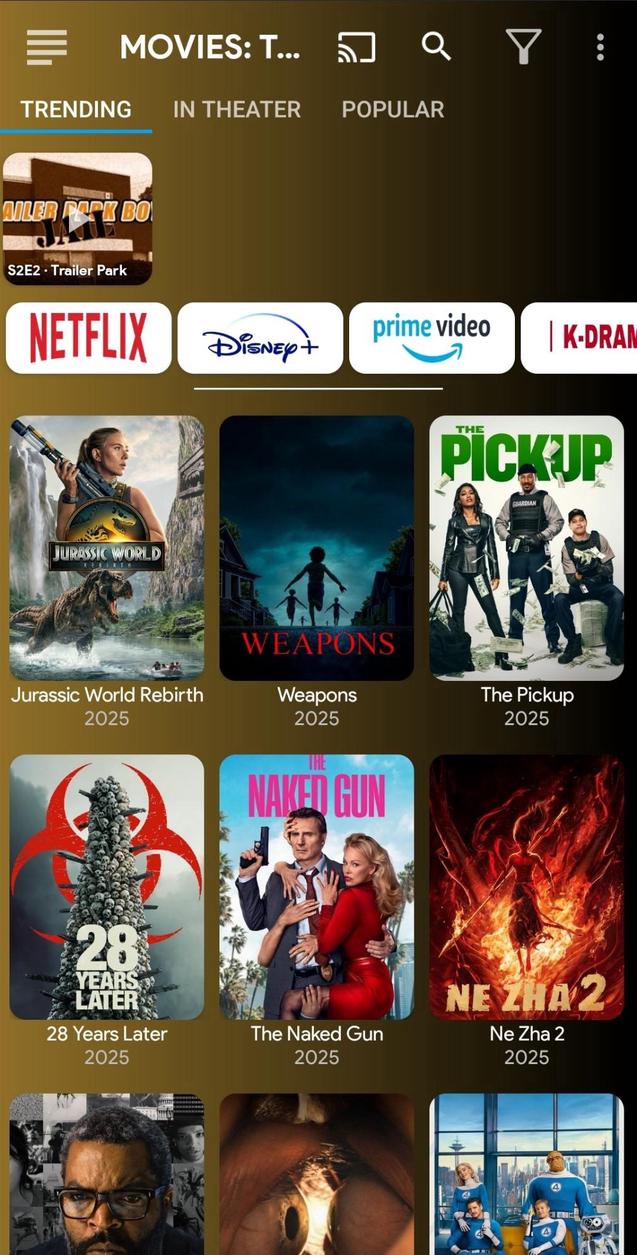Open Jurassic World Rebirth movie
The height and width of the screenshot is (1255, 637).
(x=107, y=548)
